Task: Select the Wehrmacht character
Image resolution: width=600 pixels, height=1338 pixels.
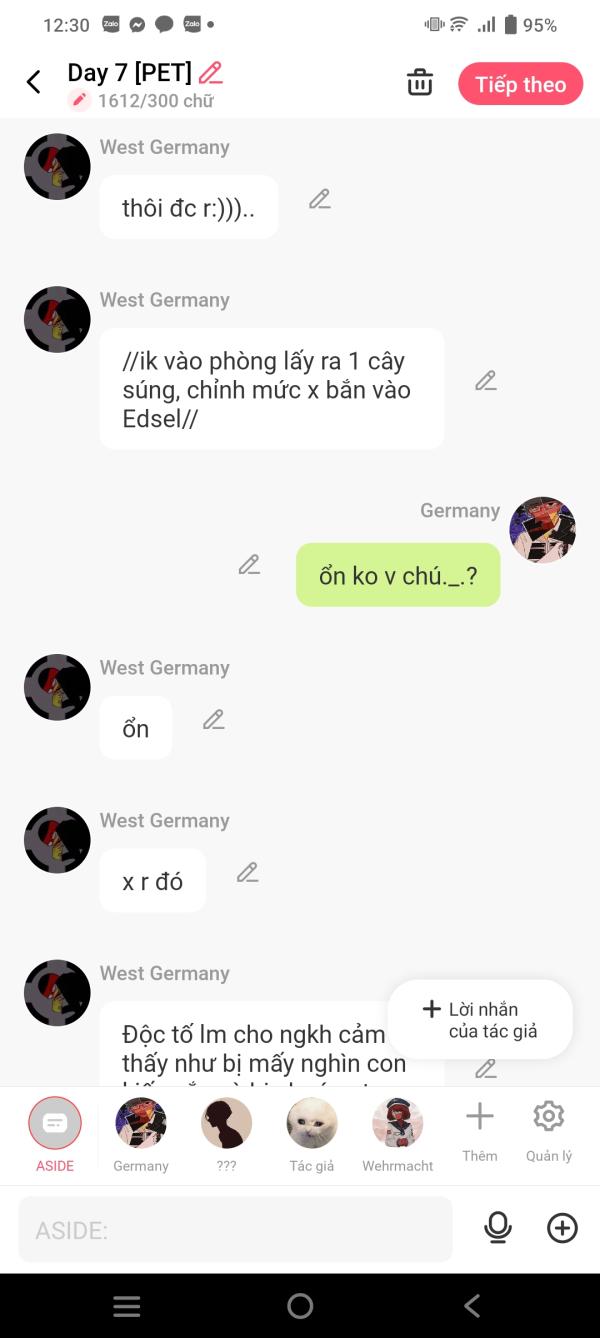Action: pyautogui.click(x=398, y=1135)
